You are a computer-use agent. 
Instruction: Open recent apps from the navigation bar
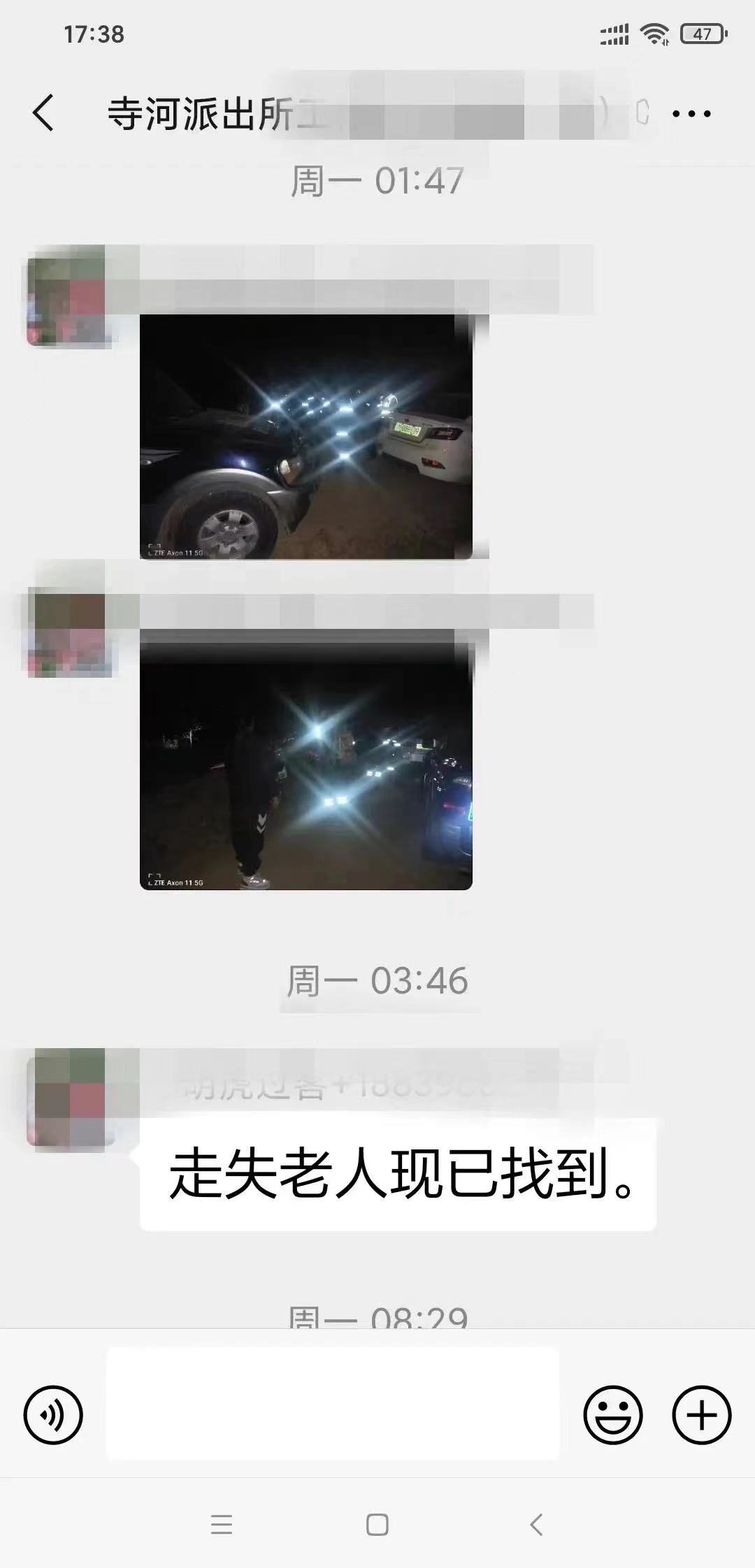tap(221, 1525)
